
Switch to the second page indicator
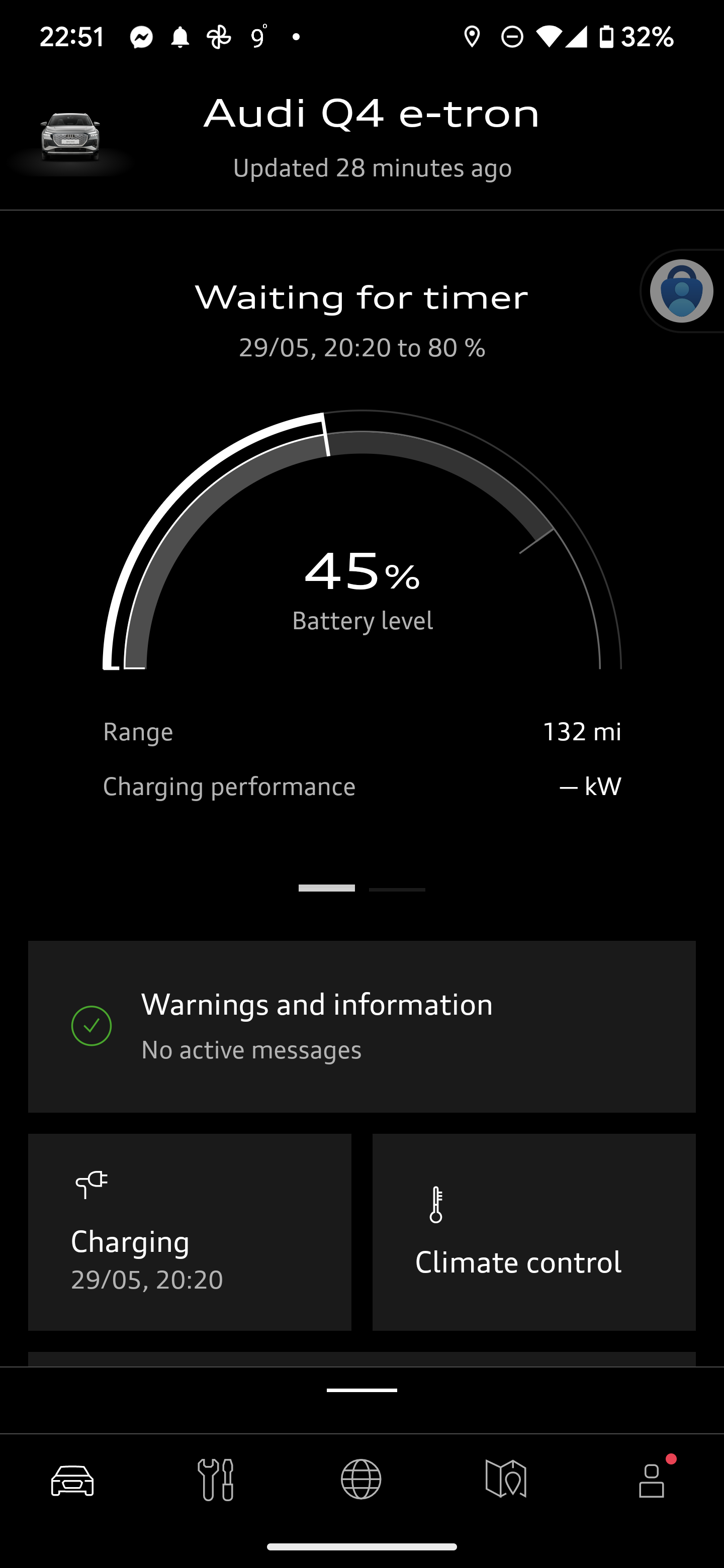pyautogui.click(x=397, y=890)
